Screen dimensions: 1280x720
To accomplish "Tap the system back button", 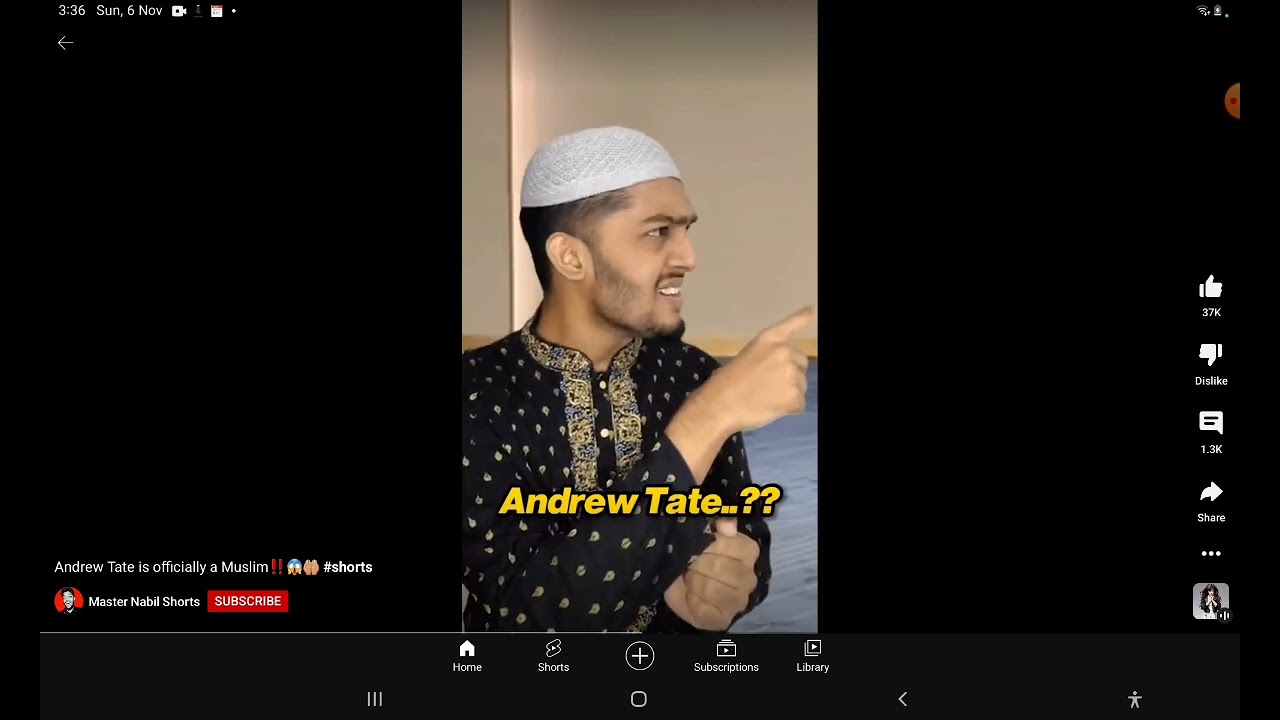I will [x=902, y=699].
